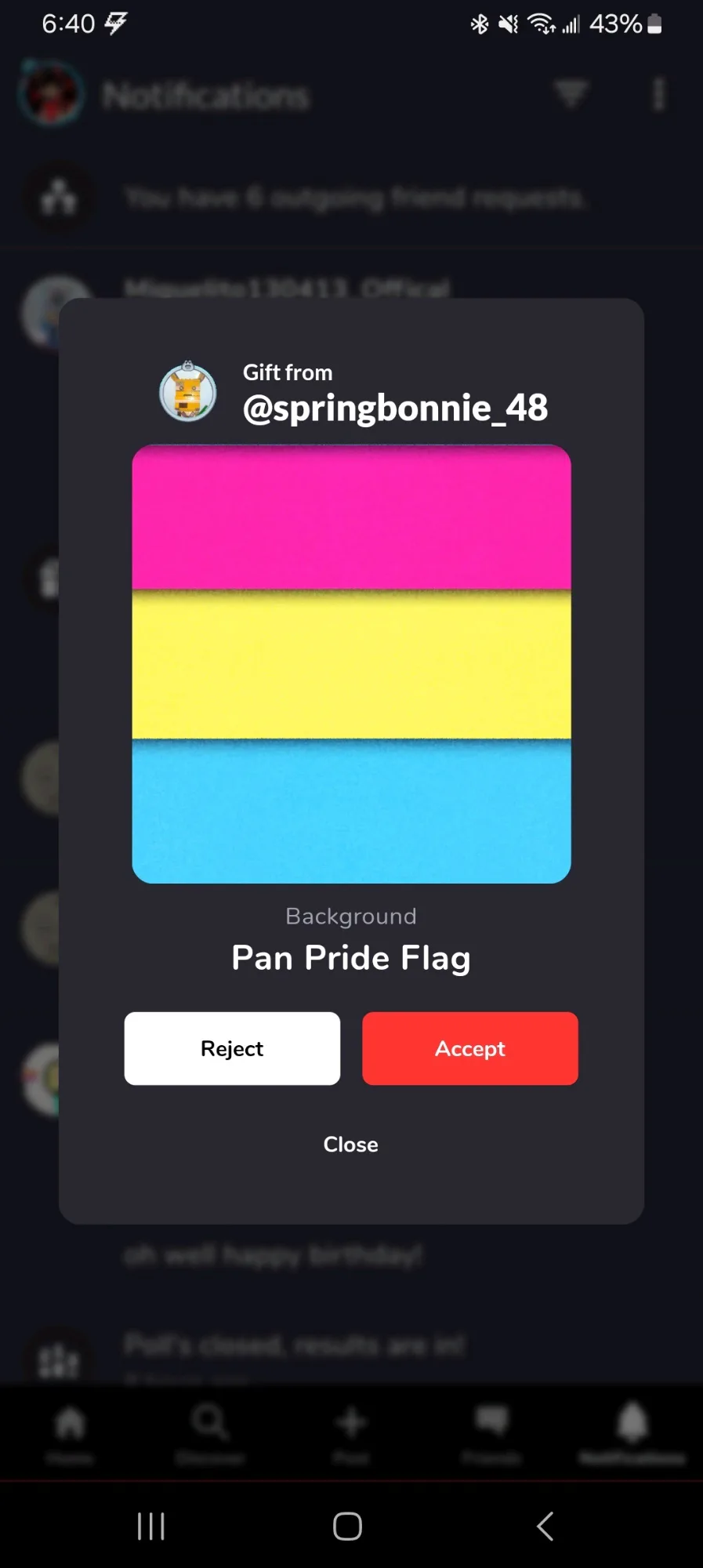
Task: Go back using the system back button
Action: point(545,1526)
